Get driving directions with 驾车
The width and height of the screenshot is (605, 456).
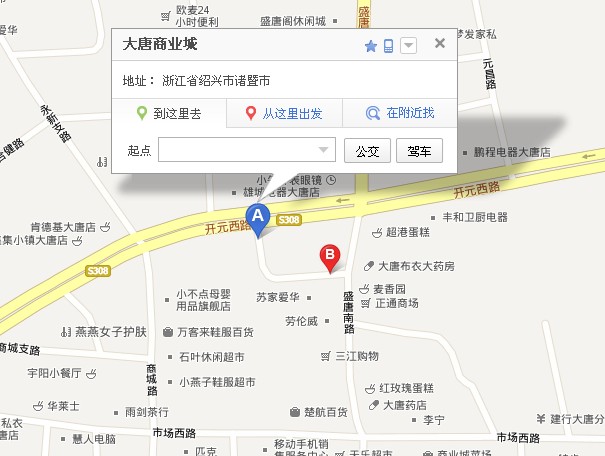pos(419,151)
